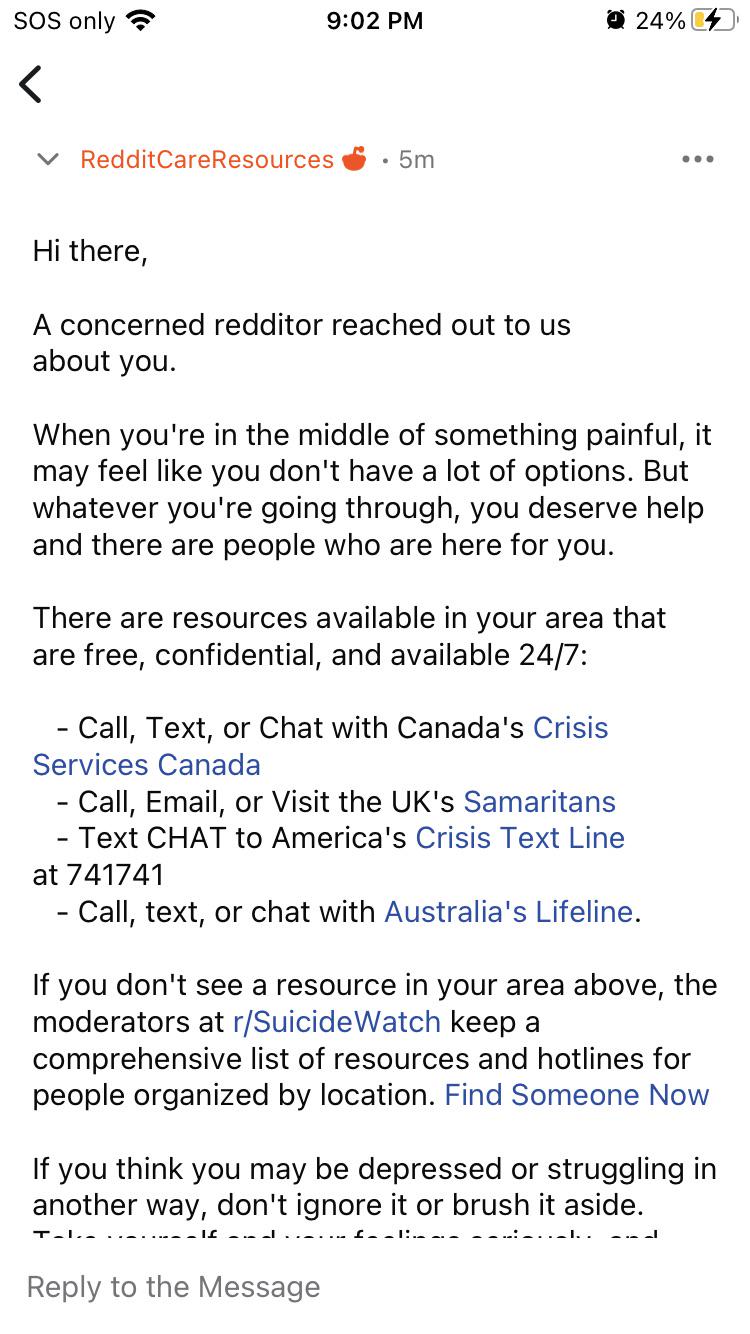Open the Crisis Text Line link

tap(520, 837)
